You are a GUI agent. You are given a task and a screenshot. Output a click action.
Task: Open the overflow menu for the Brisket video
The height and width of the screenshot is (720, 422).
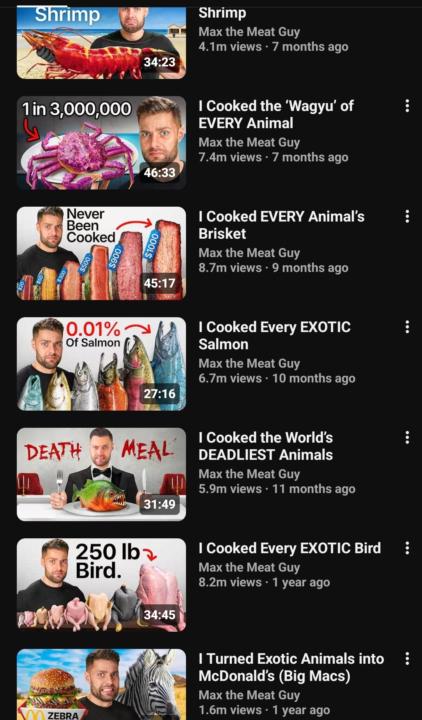click(407, 217)
